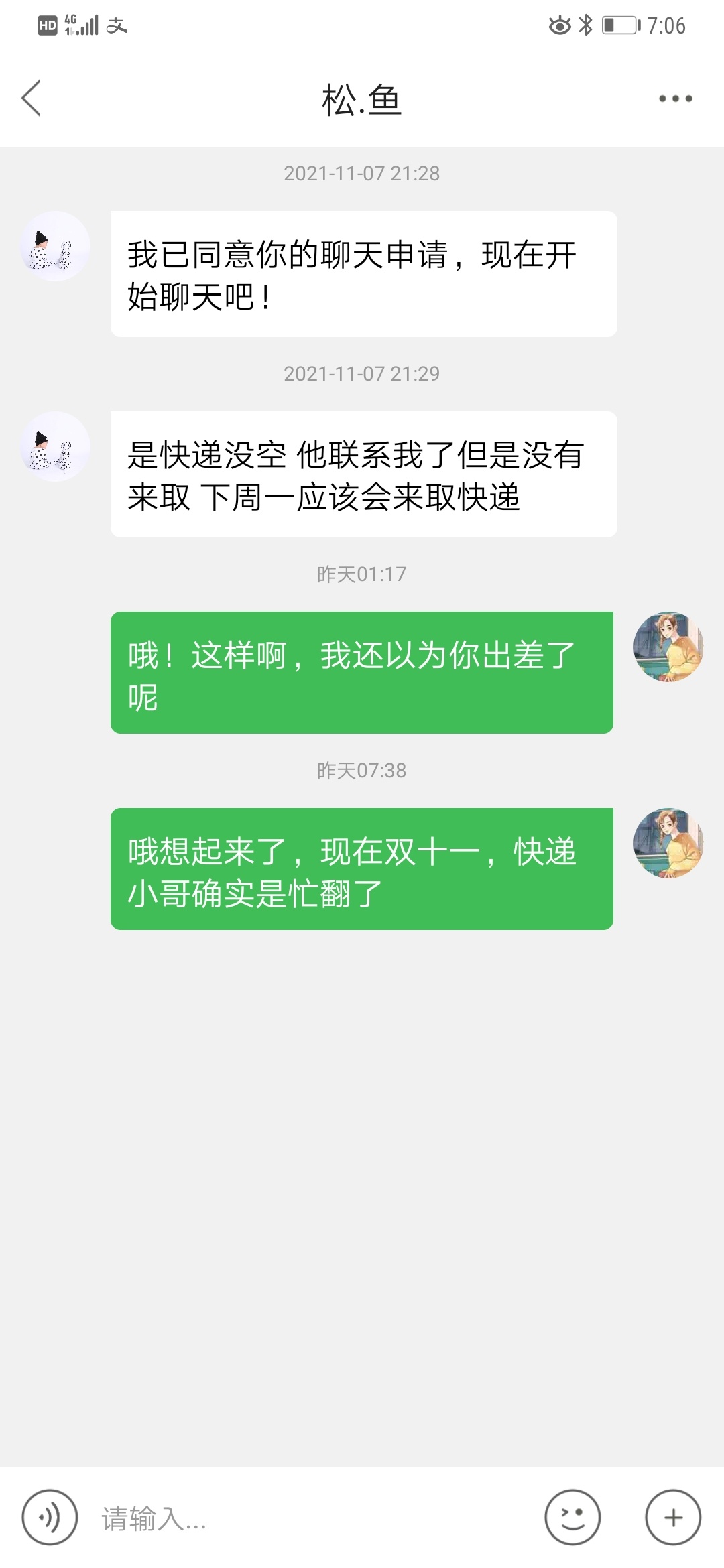This screenshot has height=1568, width=724.
Task: Go back from the 松.鱼 chat
Action: pyautogui.click(x=32, y=99)
